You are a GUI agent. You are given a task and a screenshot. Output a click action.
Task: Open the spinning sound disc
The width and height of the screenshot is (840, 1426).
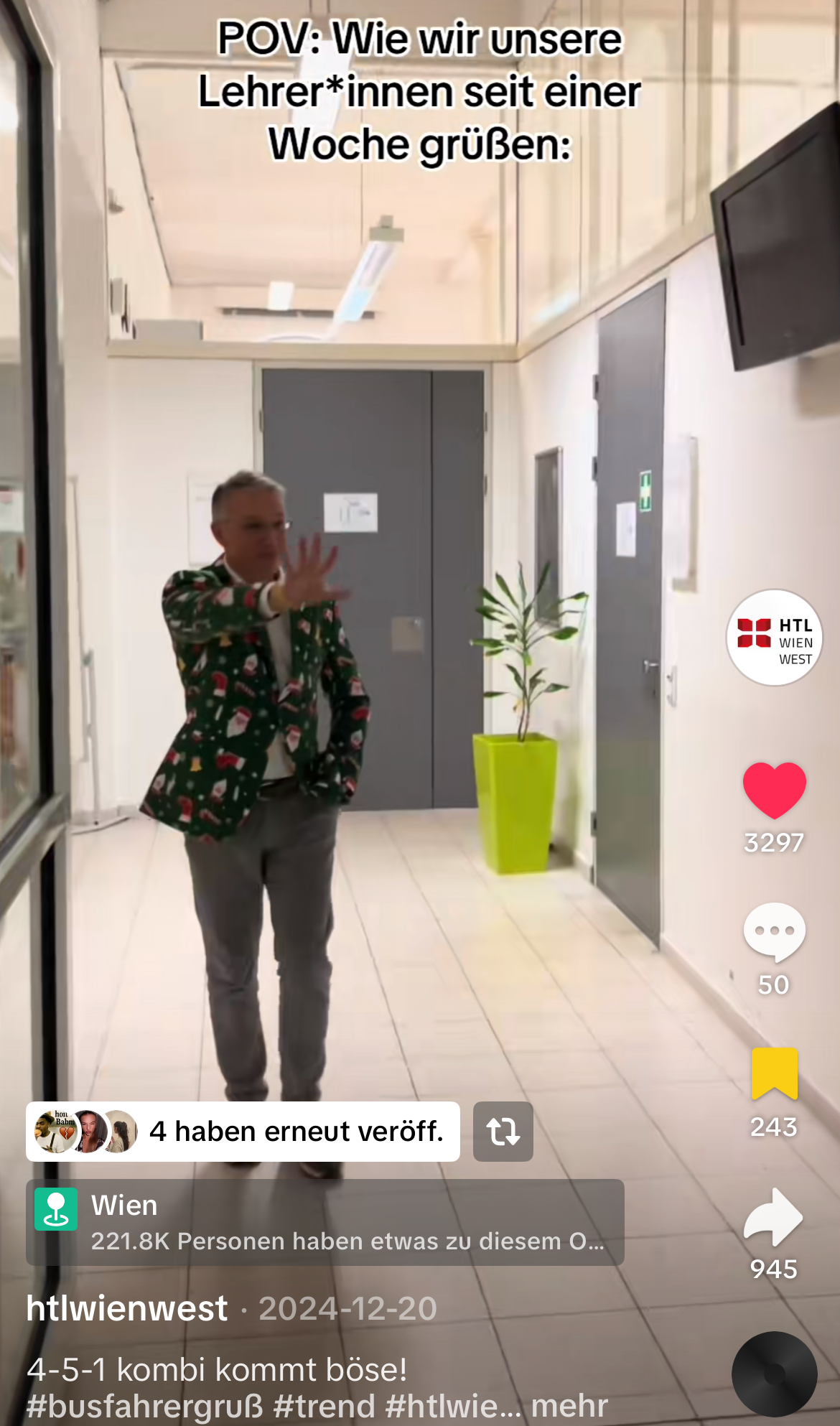(774, 1374)
